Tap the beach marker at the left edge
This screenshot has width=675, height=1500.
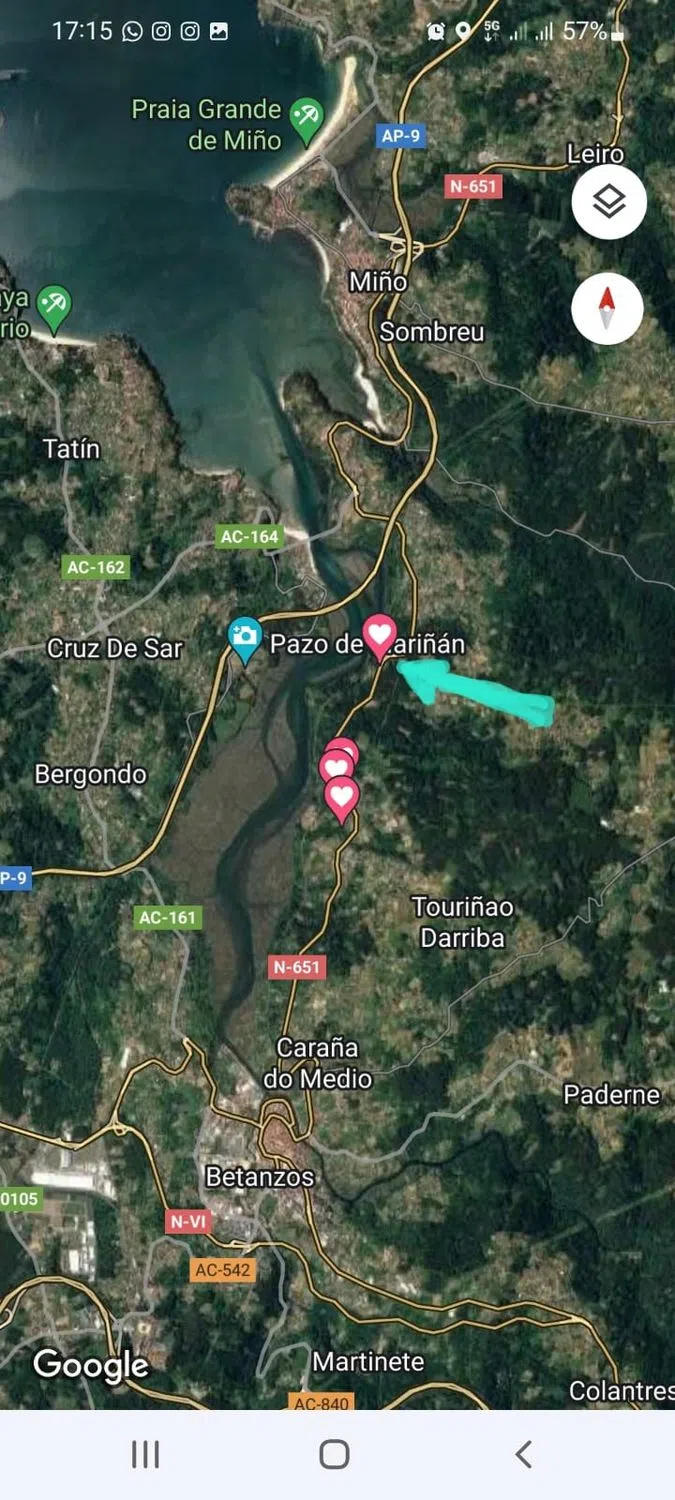pos(53,304)
